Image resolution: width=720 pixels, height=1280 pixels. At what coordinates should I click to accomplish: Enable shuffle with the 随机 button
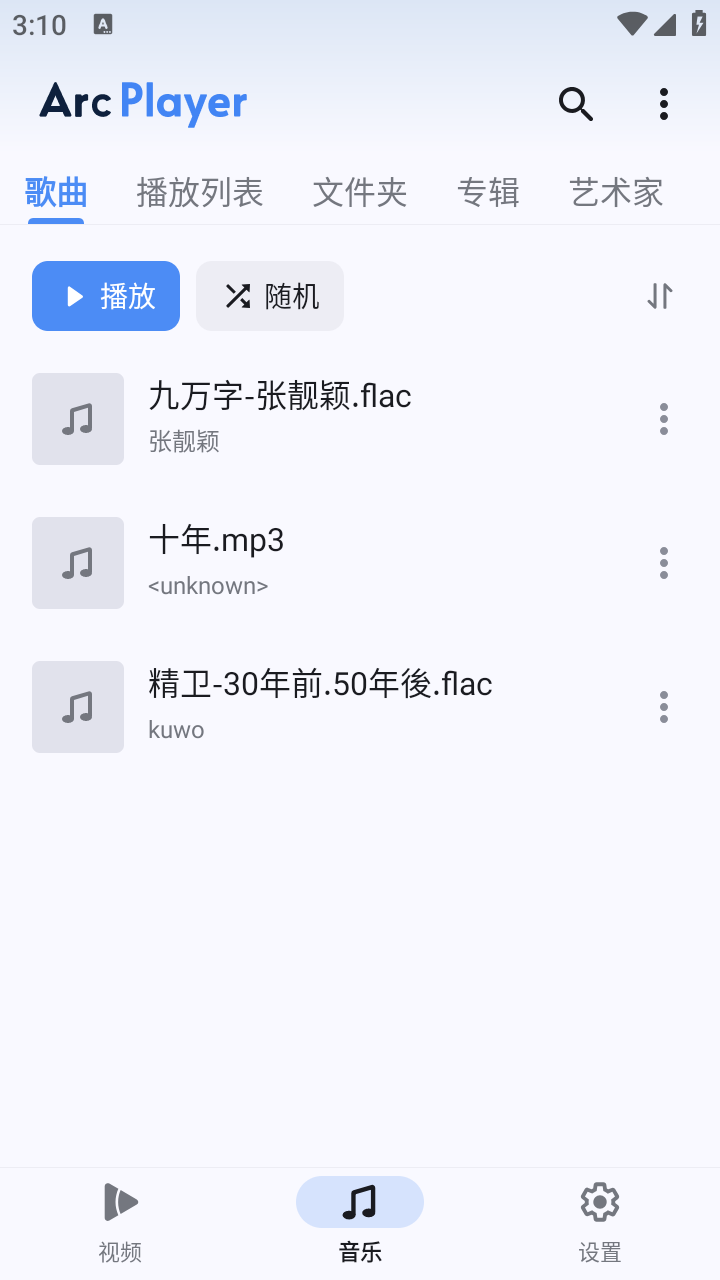click(x=270, y=296)
